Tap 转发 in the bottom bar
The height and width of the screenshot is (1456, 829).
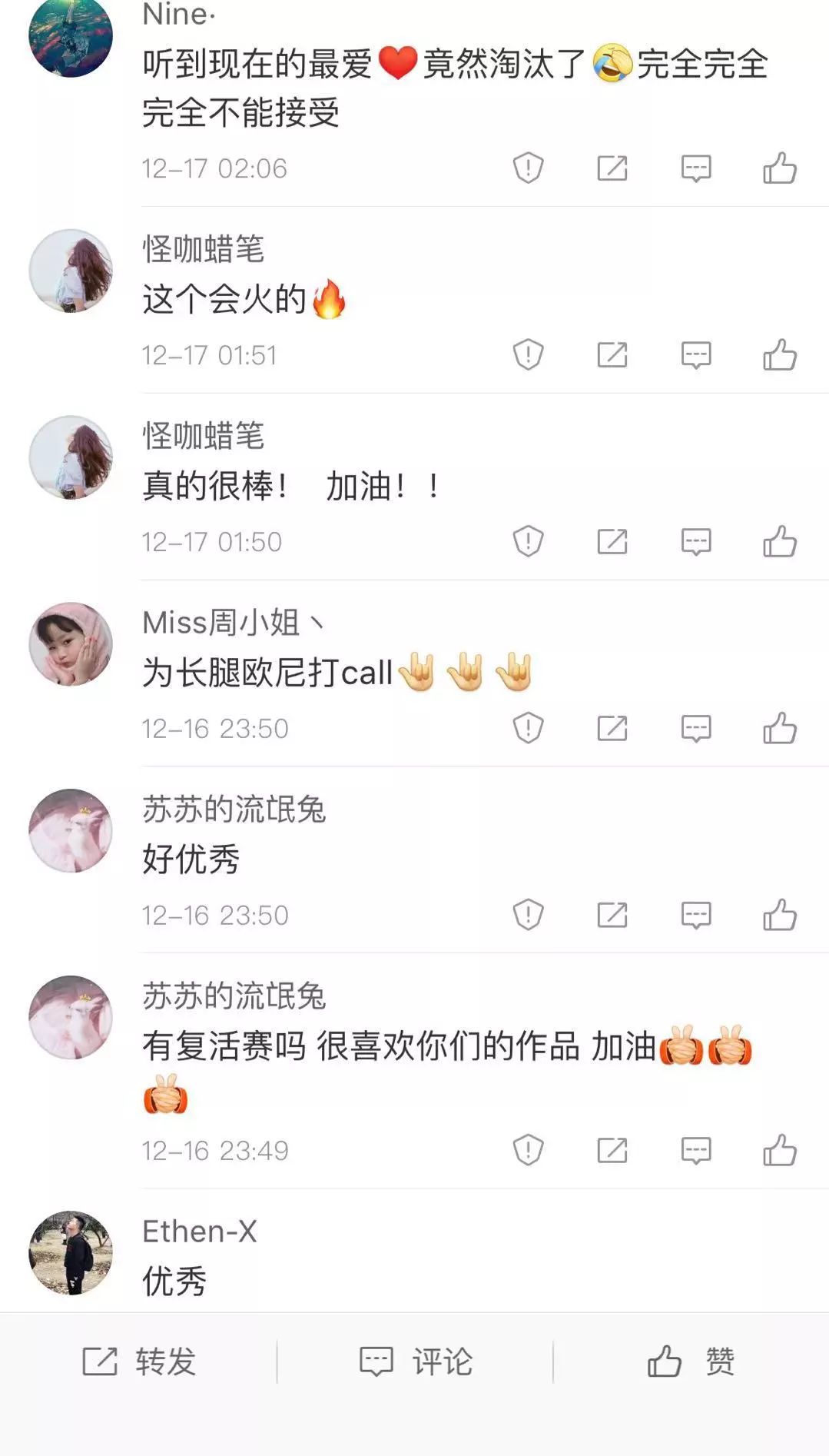point(139,1361)
